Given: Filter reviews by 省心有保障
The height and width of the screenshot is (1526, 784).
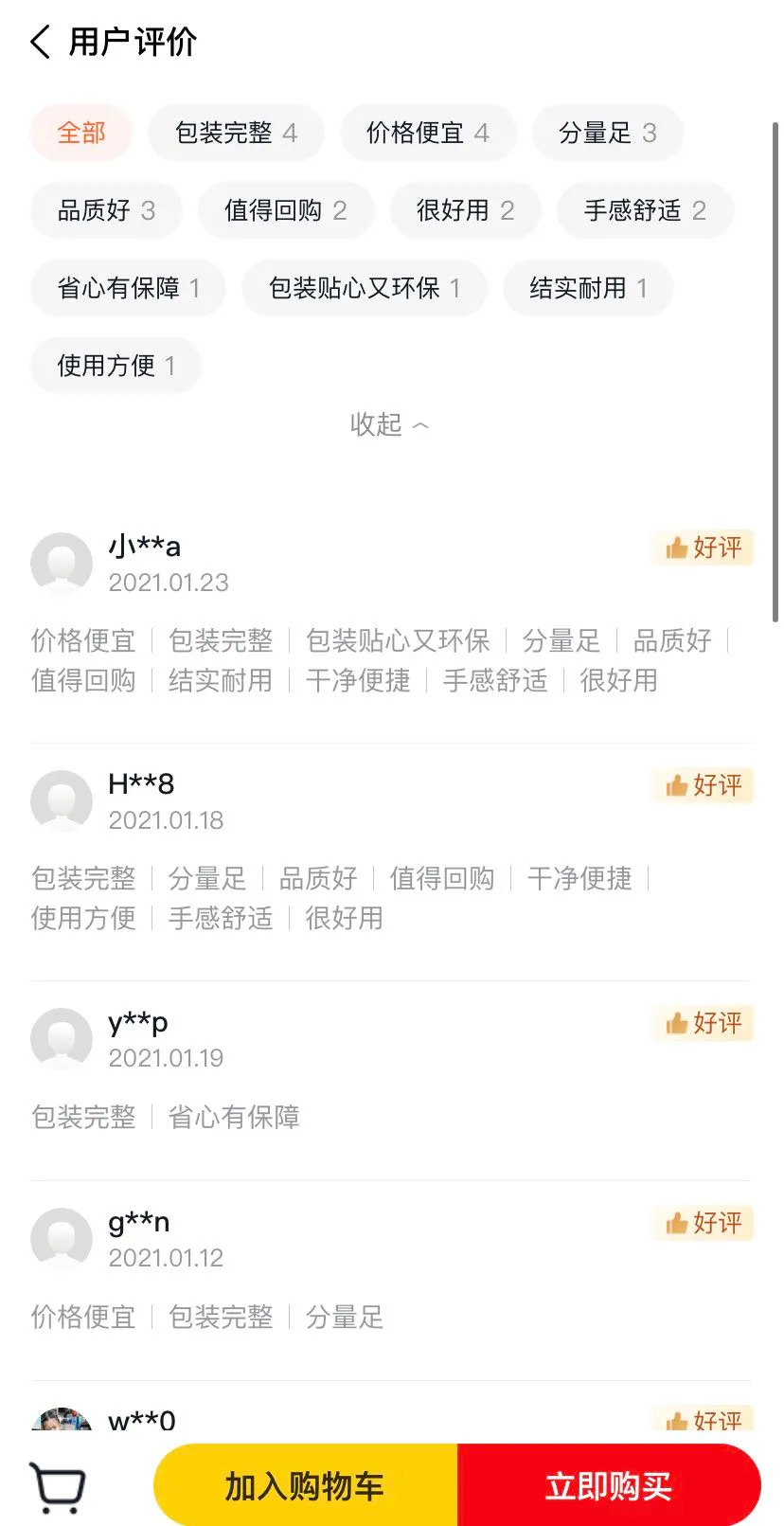Looking at the screenshot, I should click(129, 288).
